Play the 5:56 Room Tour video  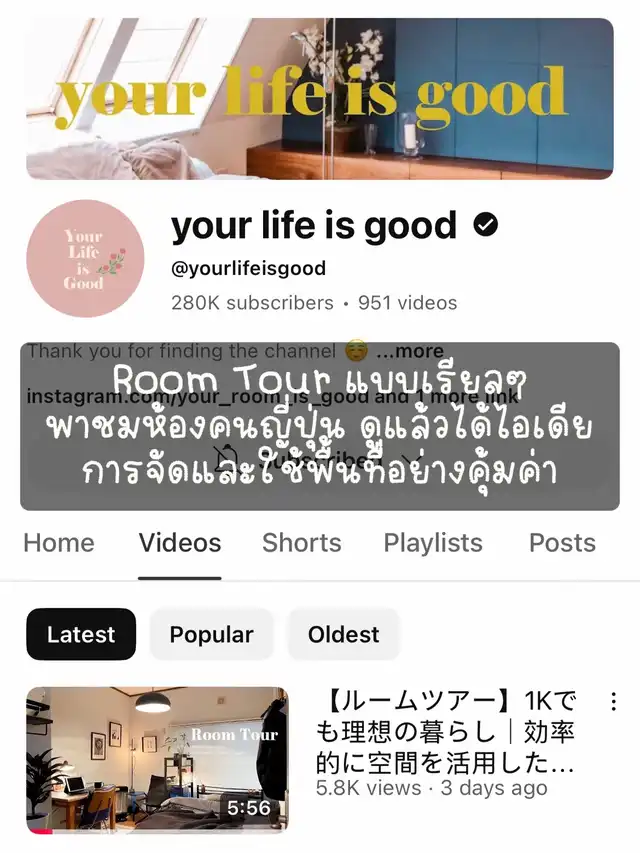tap(157, 759)
